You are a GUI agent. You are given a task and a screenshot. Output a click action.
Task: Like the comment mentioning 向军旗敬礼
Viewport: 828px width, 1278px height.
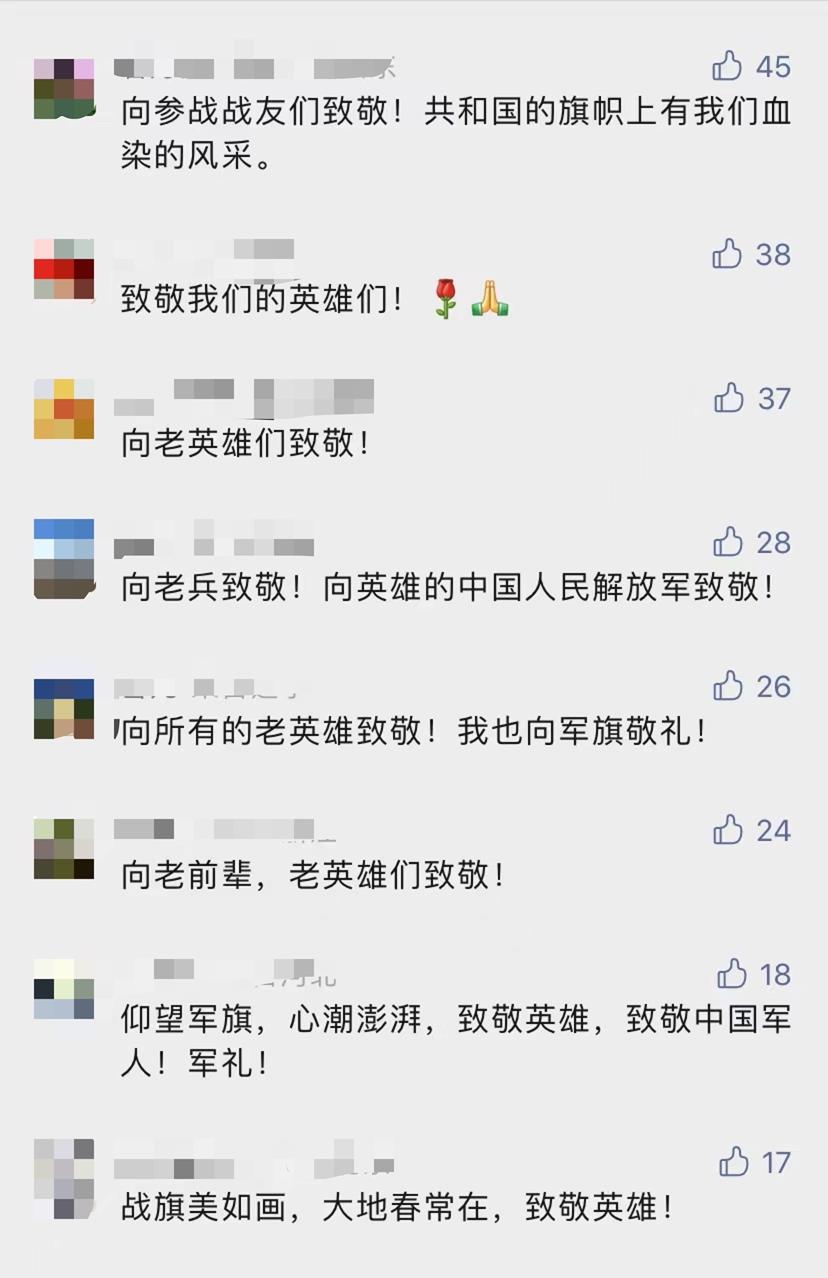click(x=727, y=687)
